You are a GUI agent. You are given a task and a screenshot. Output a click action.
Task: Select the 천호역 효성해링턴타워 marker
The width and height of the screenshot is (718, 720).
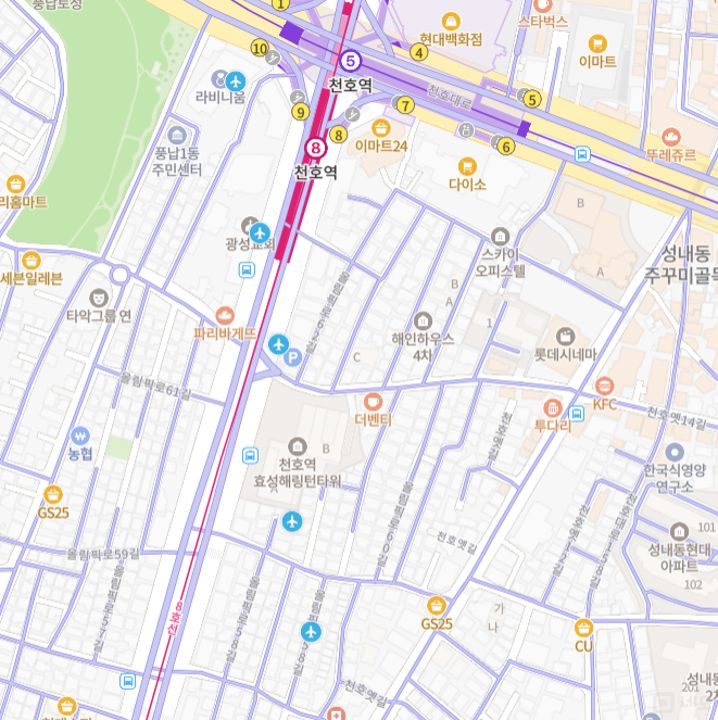296,446
